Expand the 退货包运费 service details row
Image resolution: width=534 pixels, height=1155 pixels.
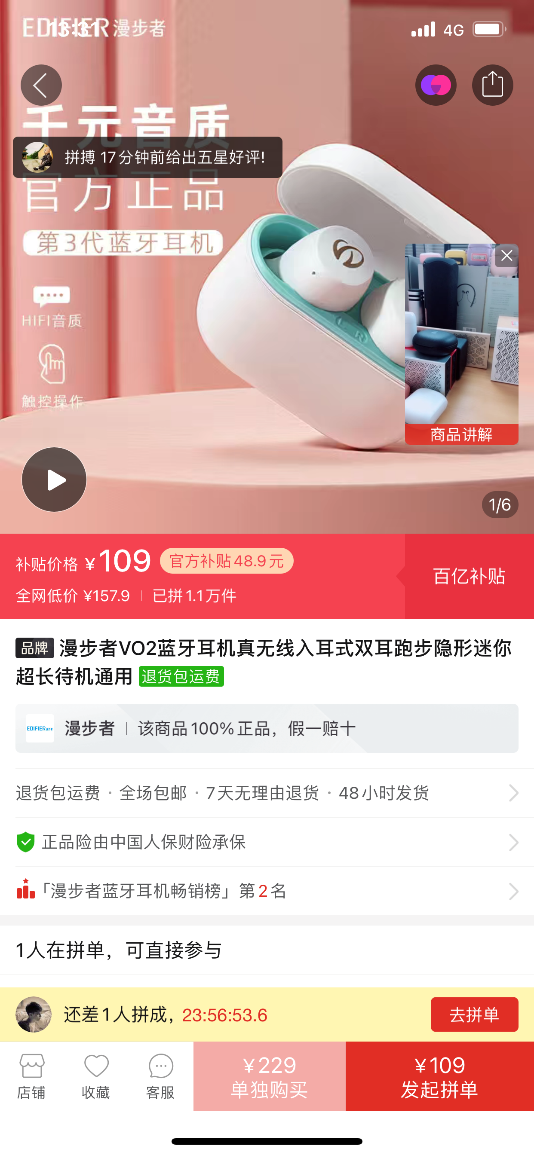click(x=267, y=793)
